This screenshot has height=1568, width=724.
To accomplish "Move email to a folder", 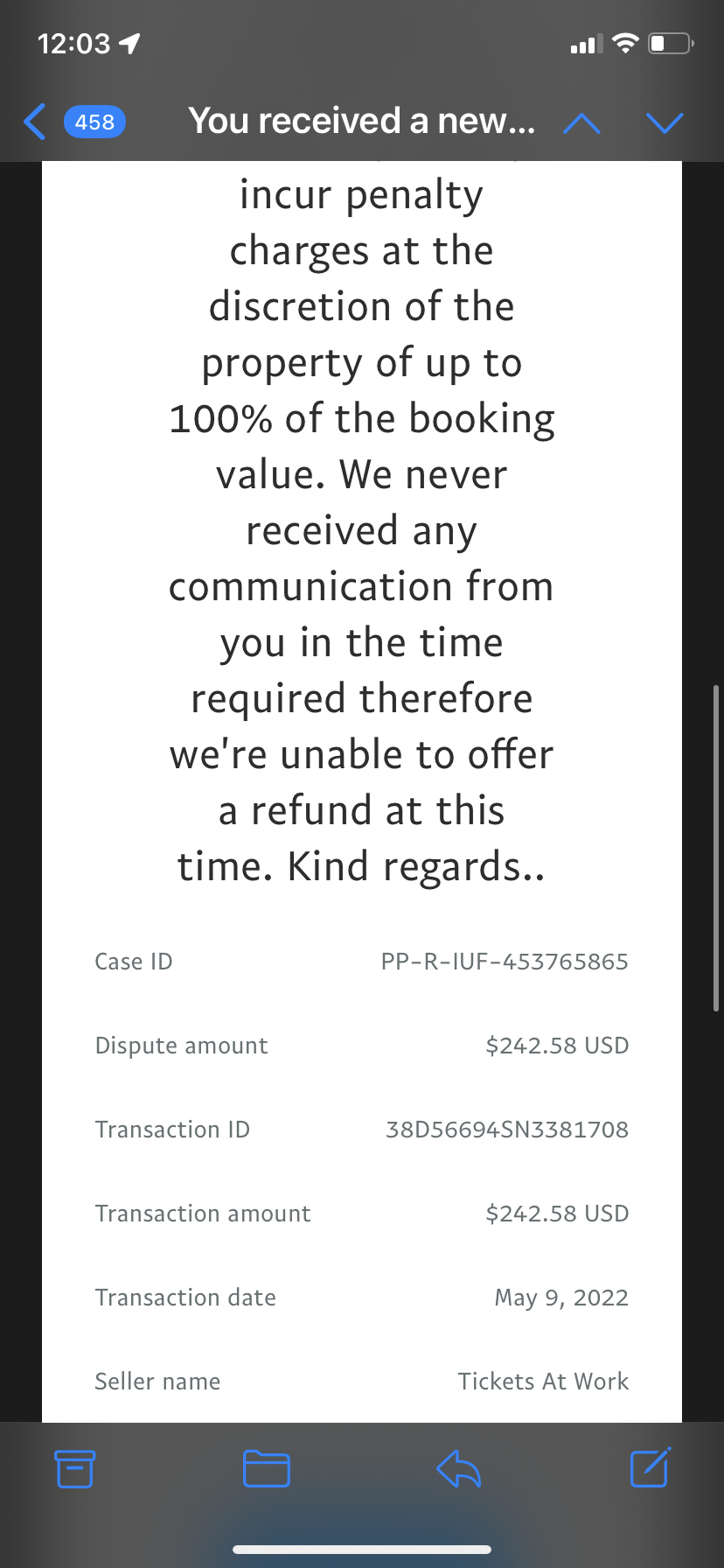I will [266, 1469].
